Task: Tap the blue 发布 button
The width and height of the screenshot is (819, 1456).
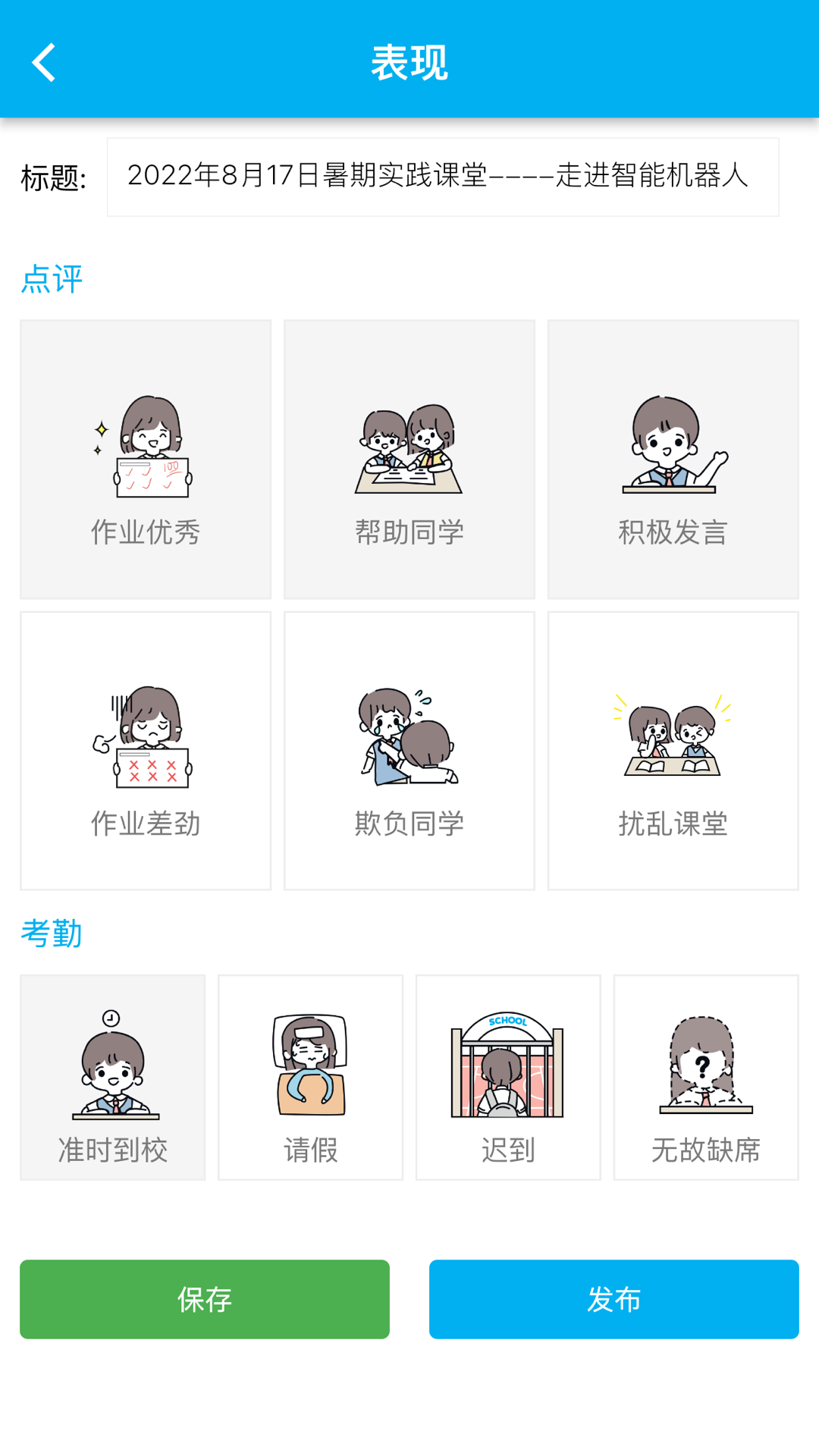Action: point(613,1299)
